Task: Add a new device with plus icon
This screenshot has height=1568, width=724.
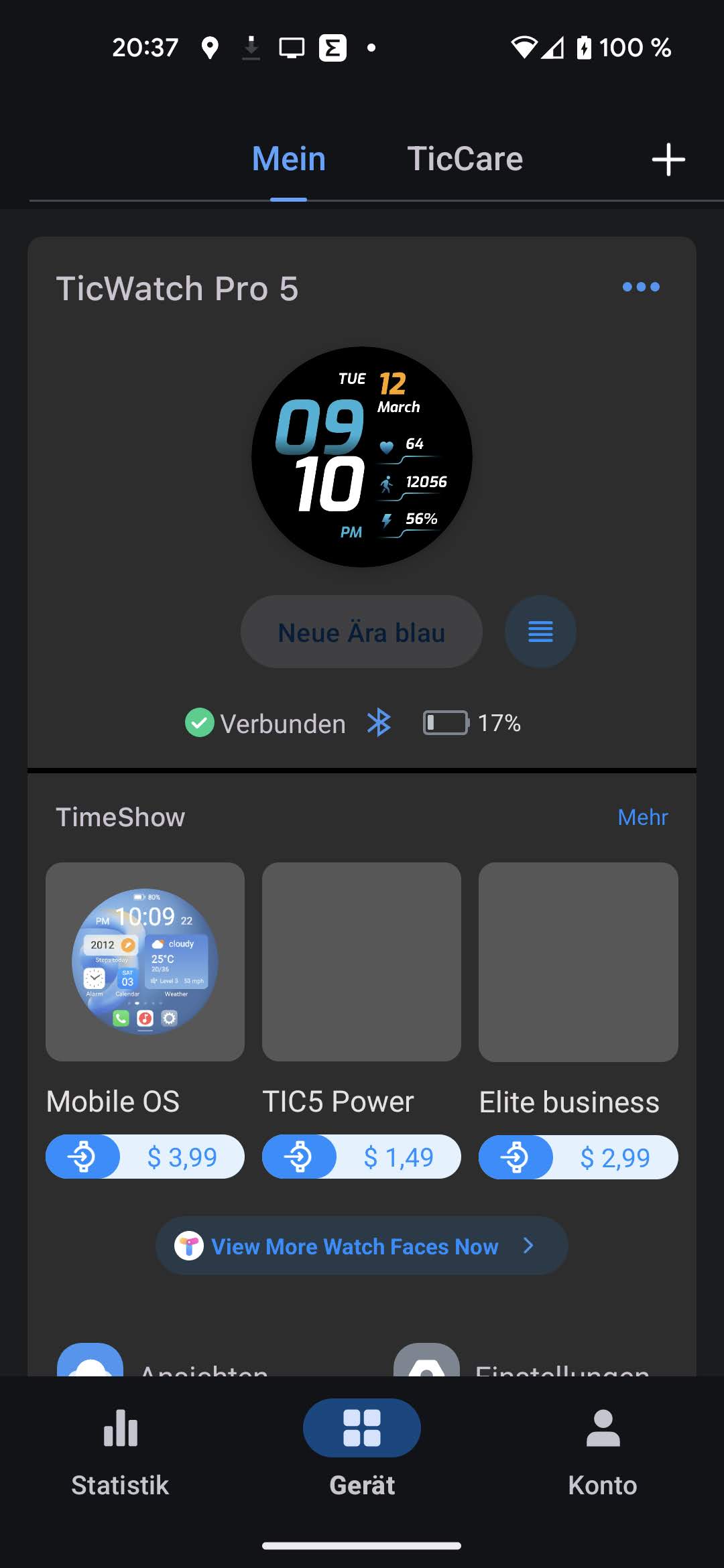Action: (x=668, y=159)
